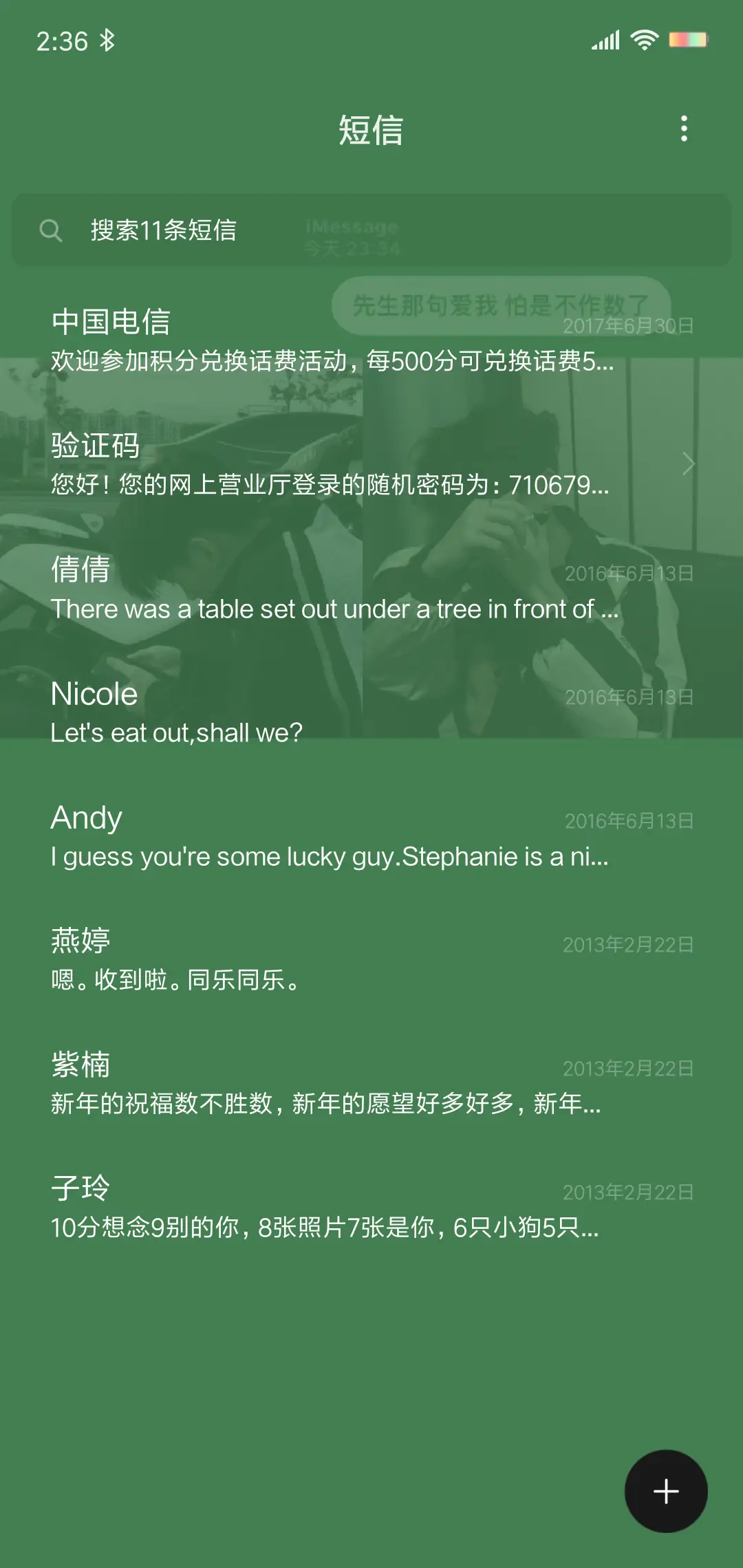Open the 短信 title header
743x1568 pixels.
click(x=371, y=131)
